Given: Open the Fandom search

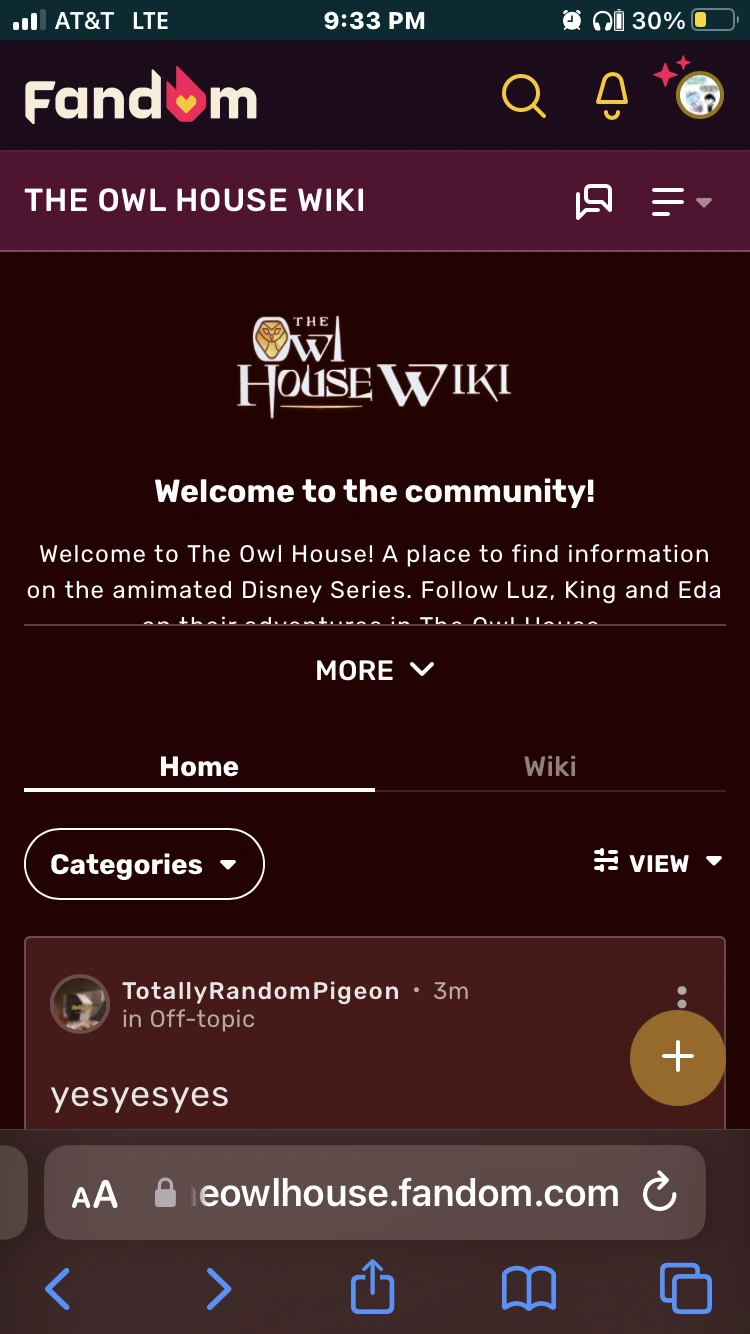Looking at the screenshot, I should click(x=524, y=95).
